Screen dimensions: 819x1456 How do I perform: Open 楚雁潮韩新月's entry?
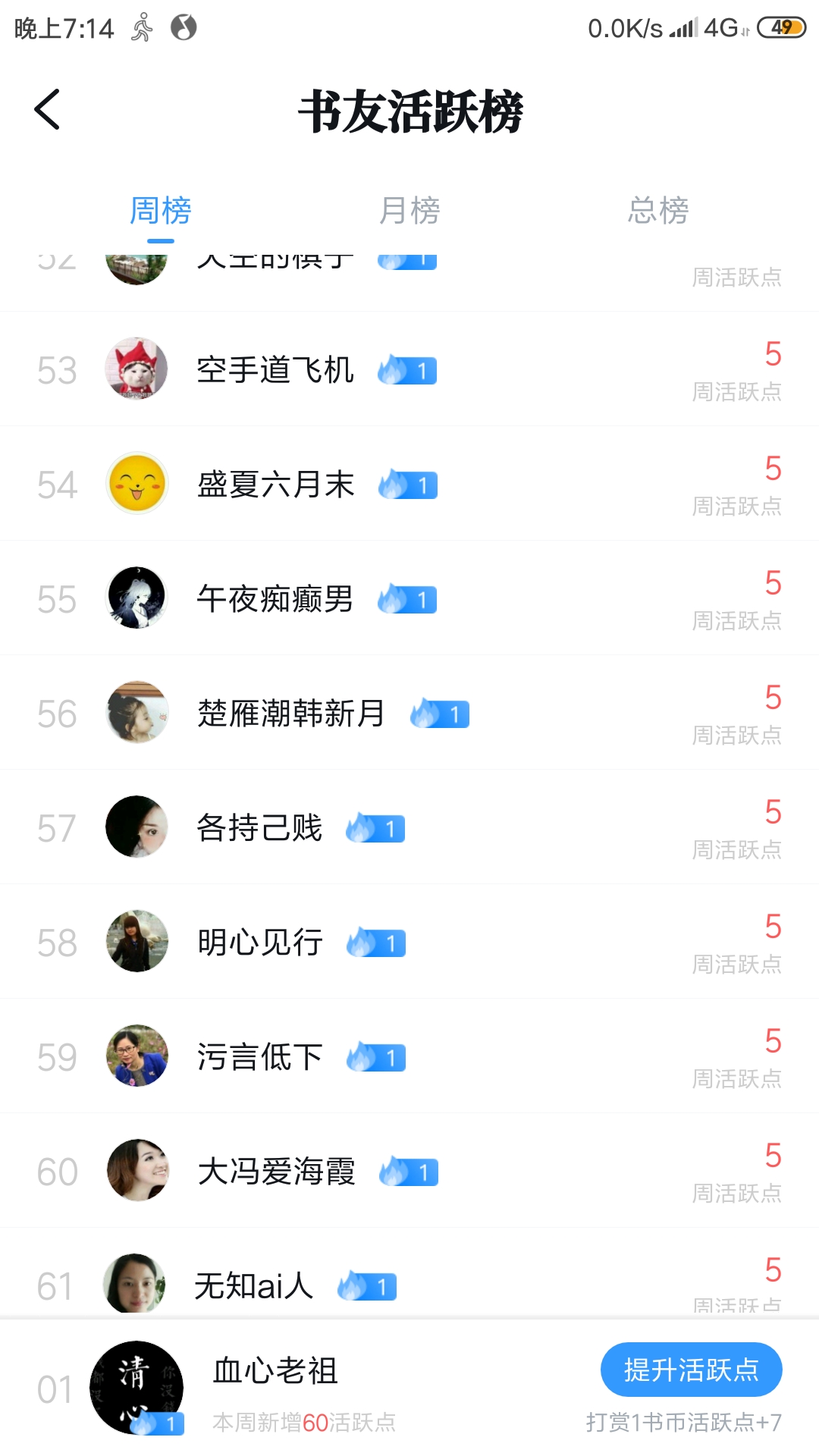click(x=409, y=713)
